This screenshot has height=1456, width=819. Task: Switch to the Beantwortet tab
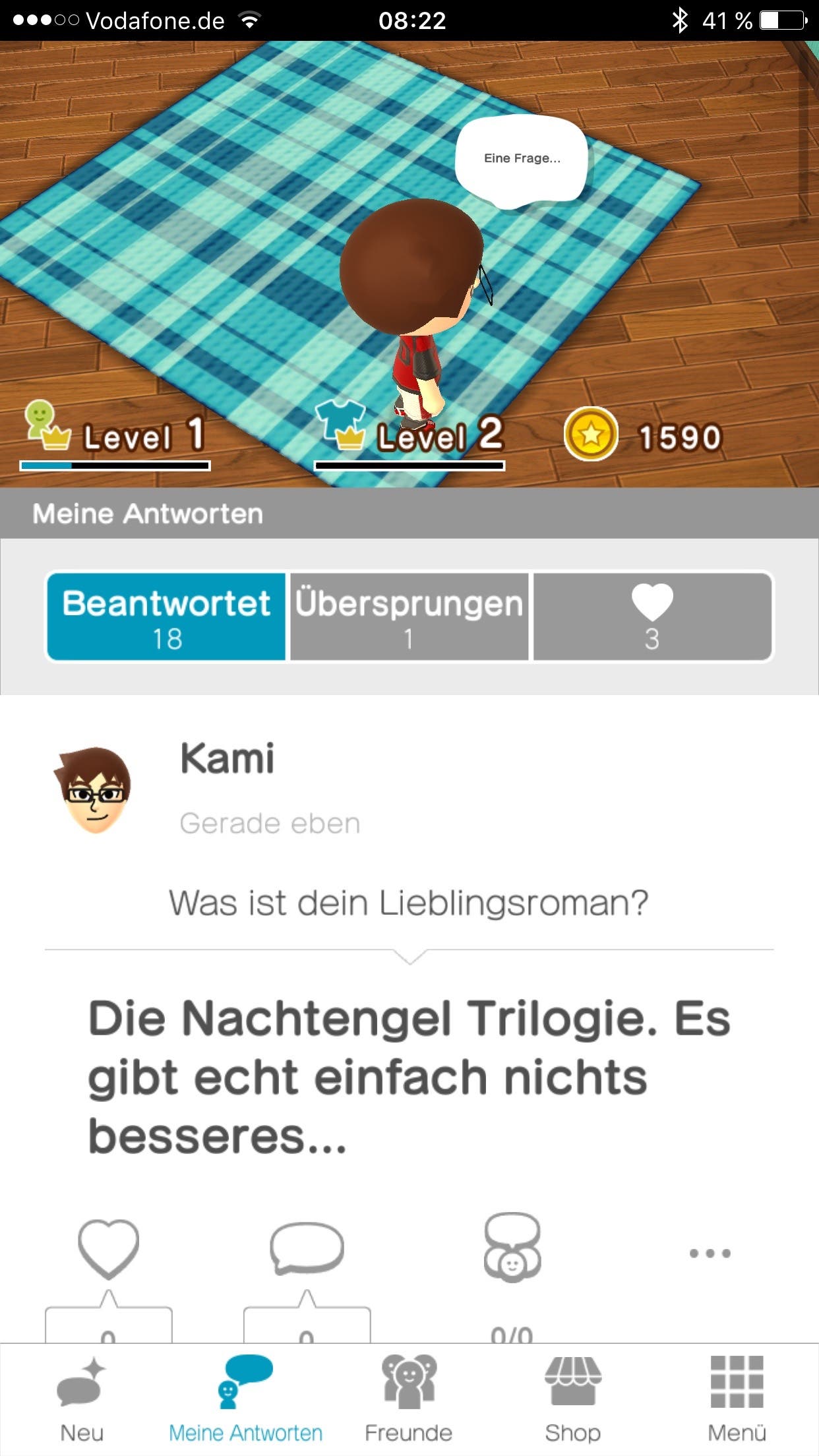tap(166, 617)
